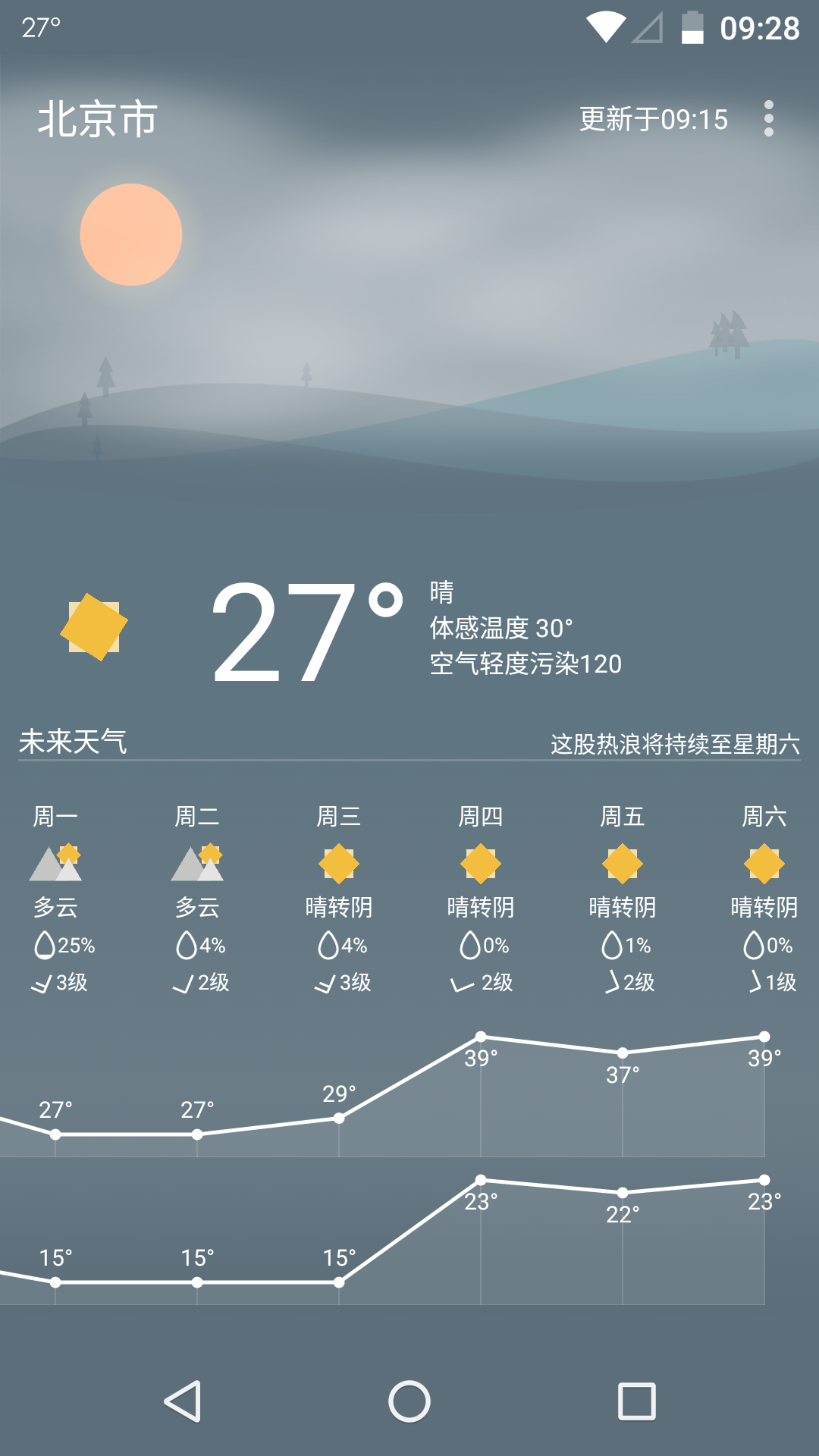Image resolution: width=819 pixels, height=1456 pixels.
Task: Go back with the system back button
Action: (183, 1401)
